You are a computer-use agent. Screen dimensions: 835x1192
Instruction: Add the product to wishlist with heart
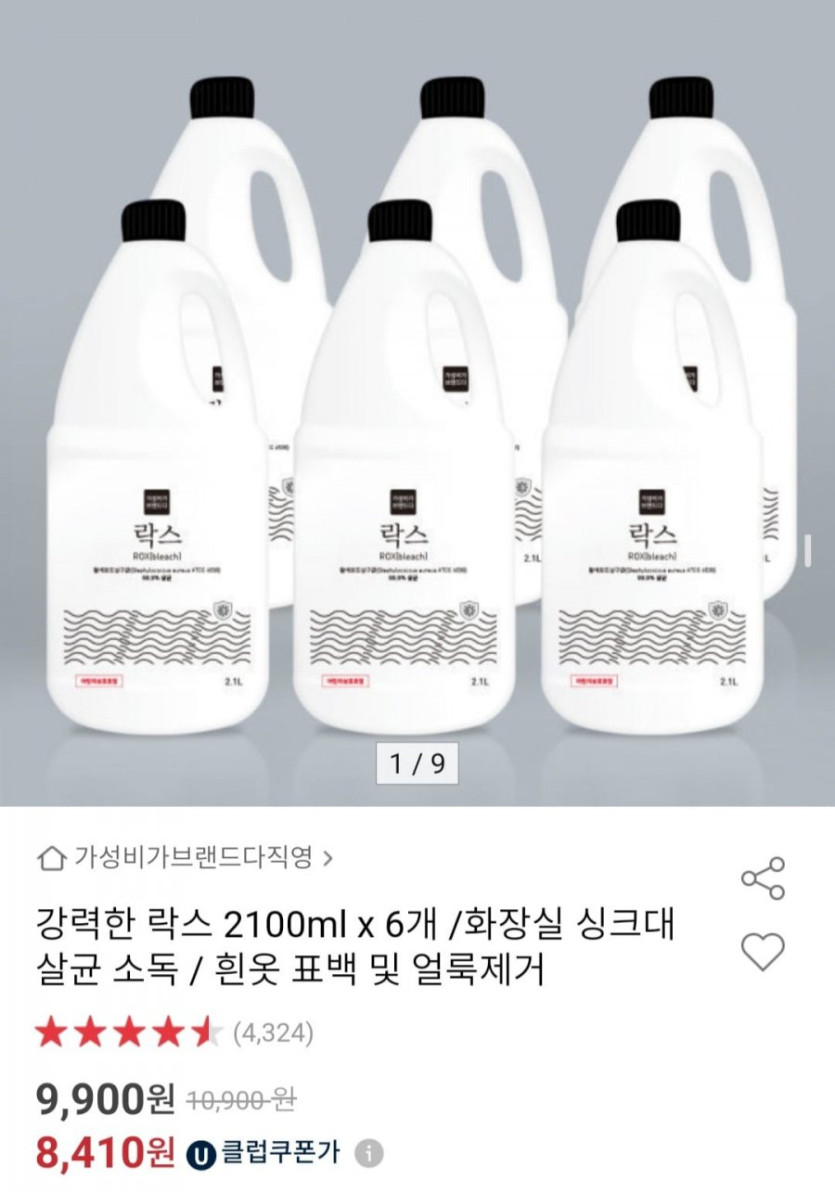762,952
